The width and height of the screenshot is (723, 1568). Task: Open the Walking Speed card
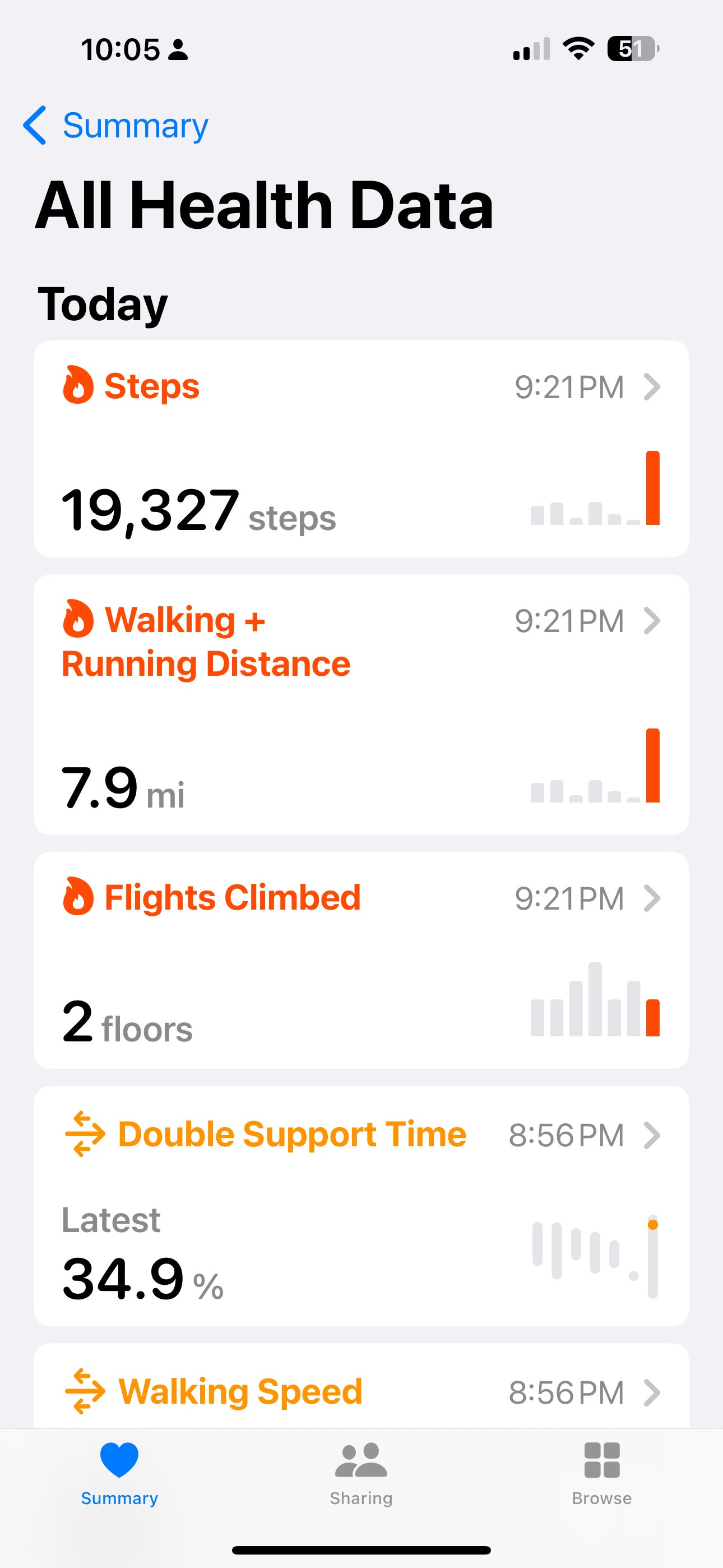point(361,1391)
